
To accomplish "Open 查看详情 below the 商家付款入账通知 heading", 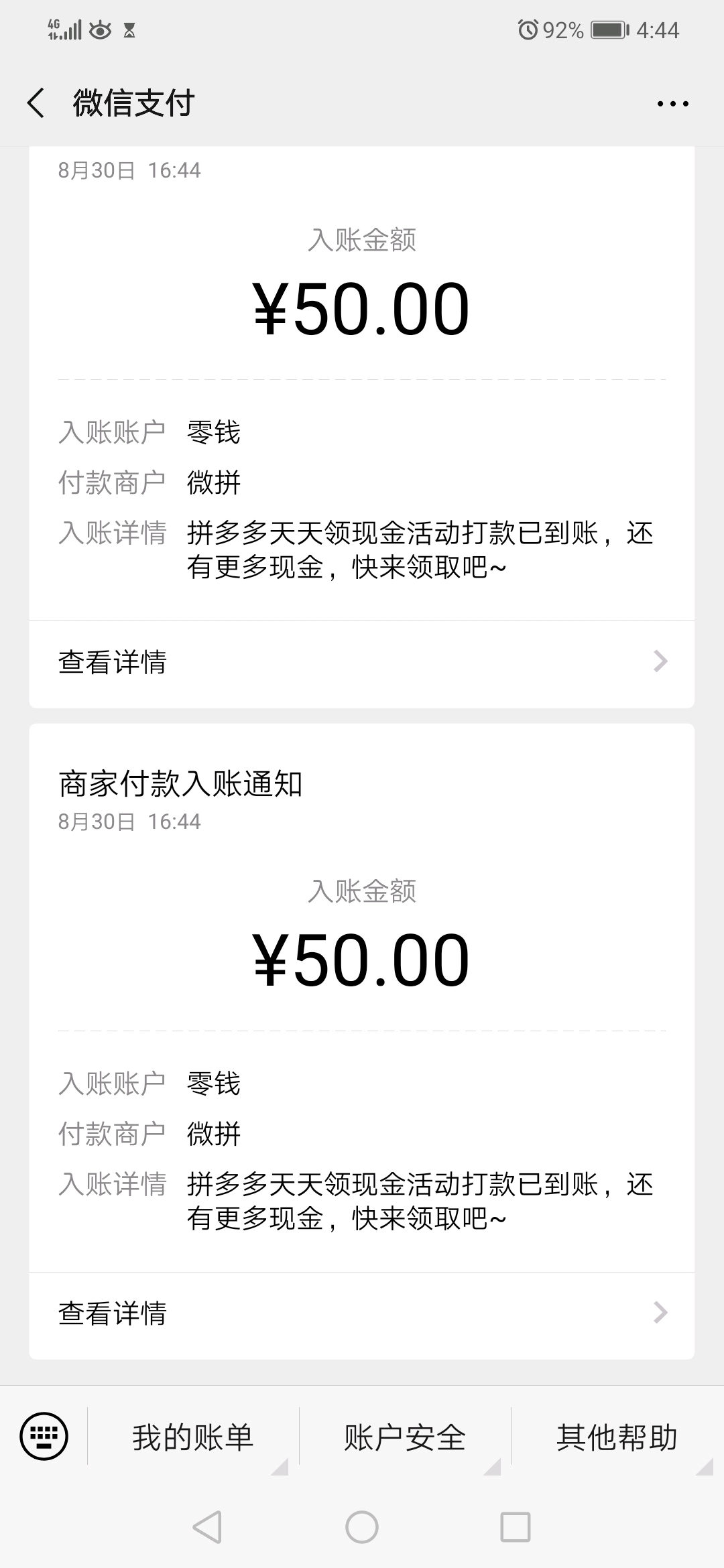I will click(x=362, y=1313).
